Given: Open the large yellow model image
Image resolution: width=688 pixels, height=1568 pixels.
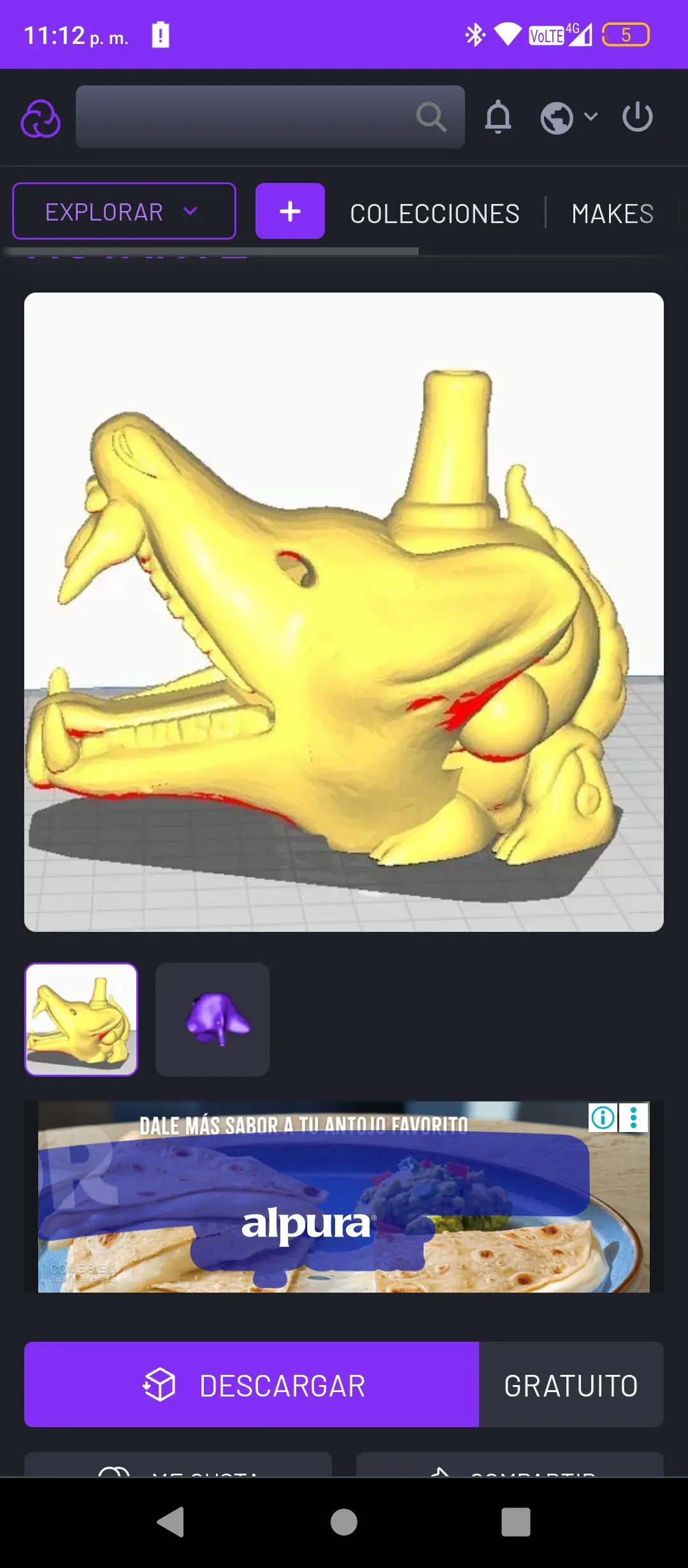Looking at the screenshot, I should pos(344,612).
